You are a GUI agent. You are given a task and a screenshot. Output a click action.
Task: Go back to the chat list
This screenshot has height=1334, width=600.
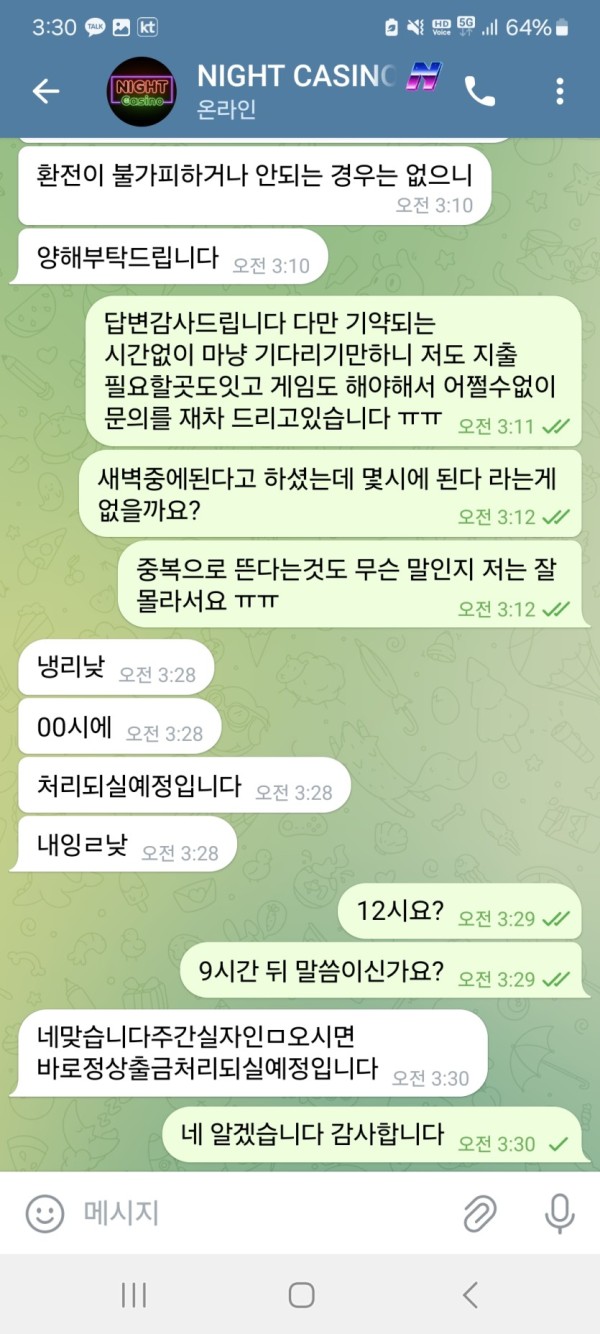click(46, 91)
